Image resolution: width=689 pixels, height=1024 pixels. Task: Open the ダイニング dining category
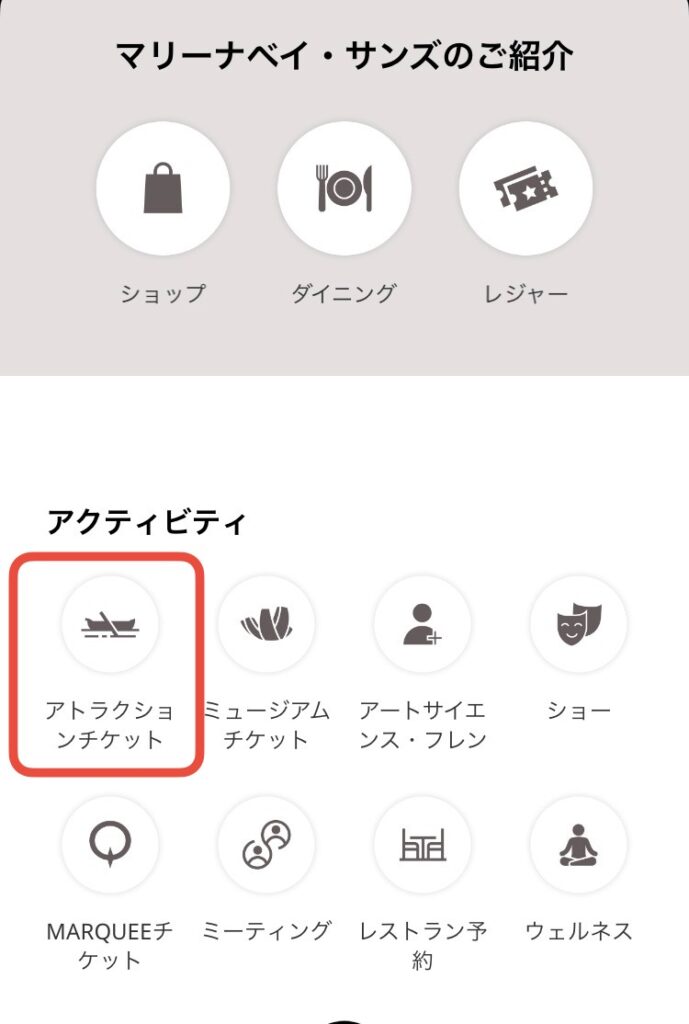point(344,189)
